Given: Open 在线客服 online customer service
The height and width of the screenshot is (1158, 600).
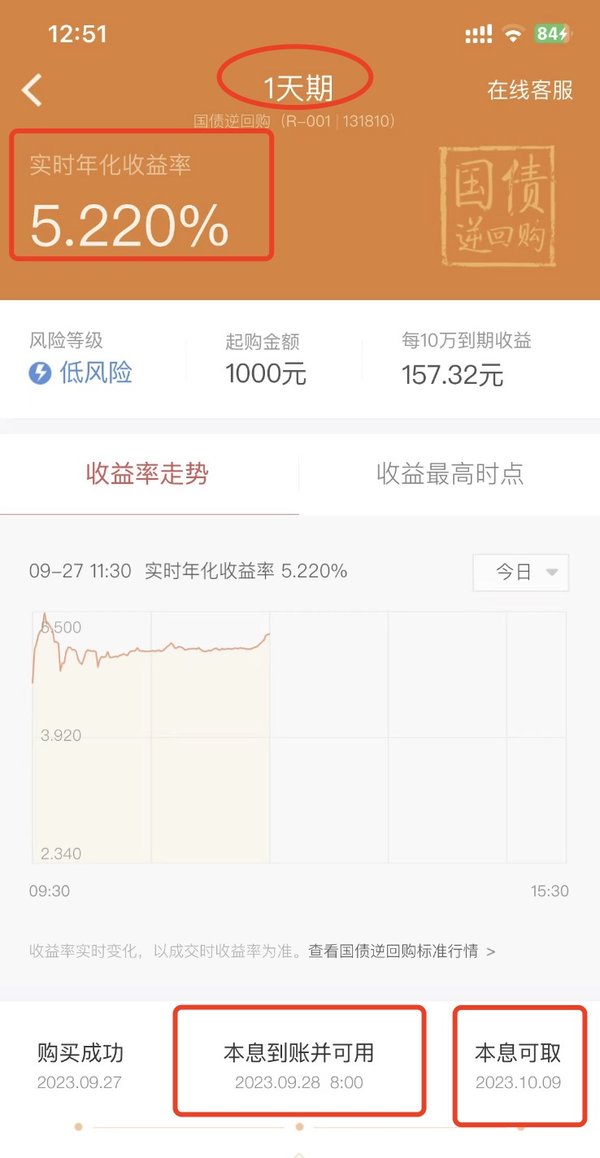Looking at the screenshot, I should (530, 90).
